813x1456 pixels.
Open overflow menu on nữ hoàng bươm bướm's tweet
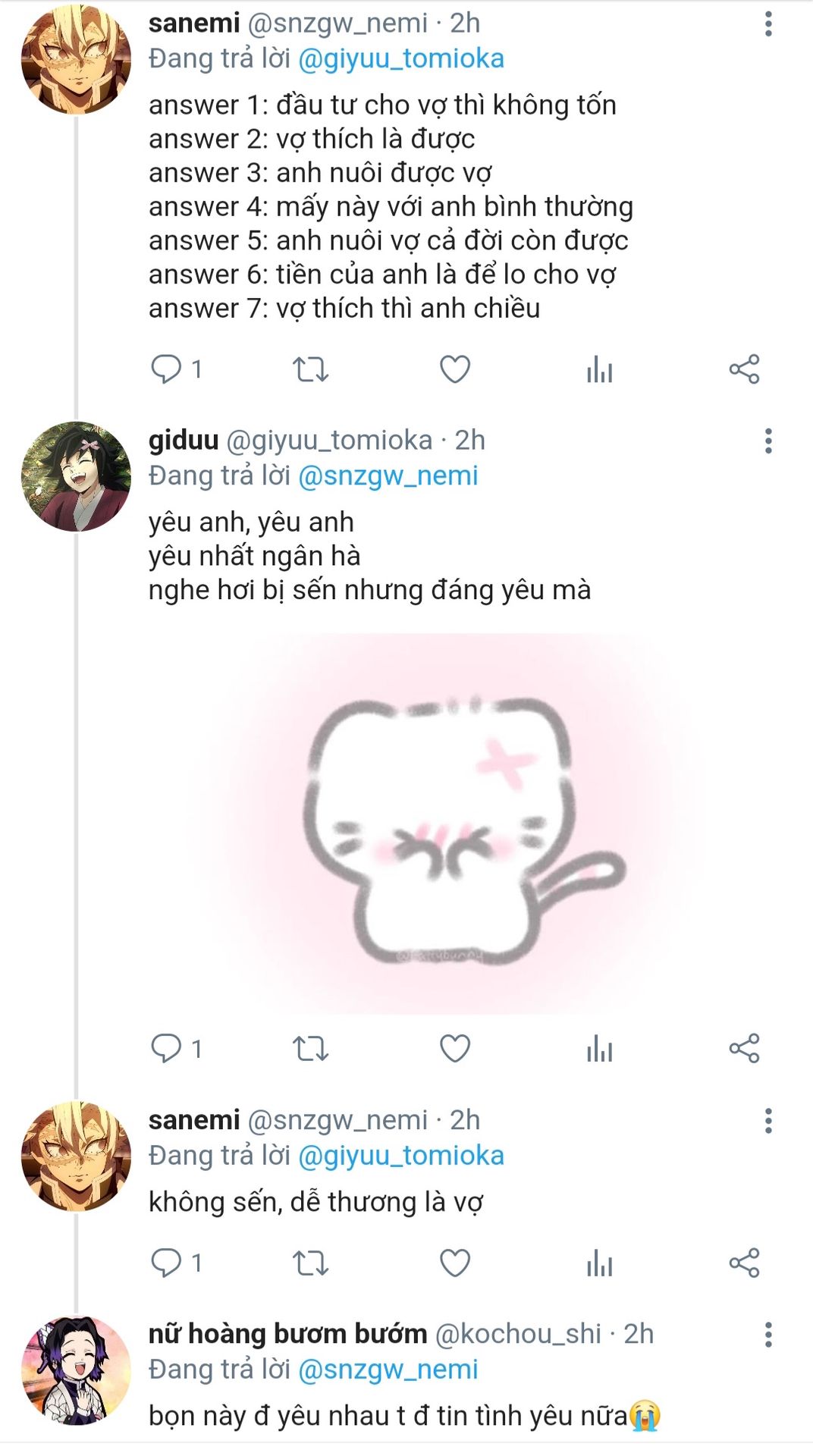[768, 1335]
